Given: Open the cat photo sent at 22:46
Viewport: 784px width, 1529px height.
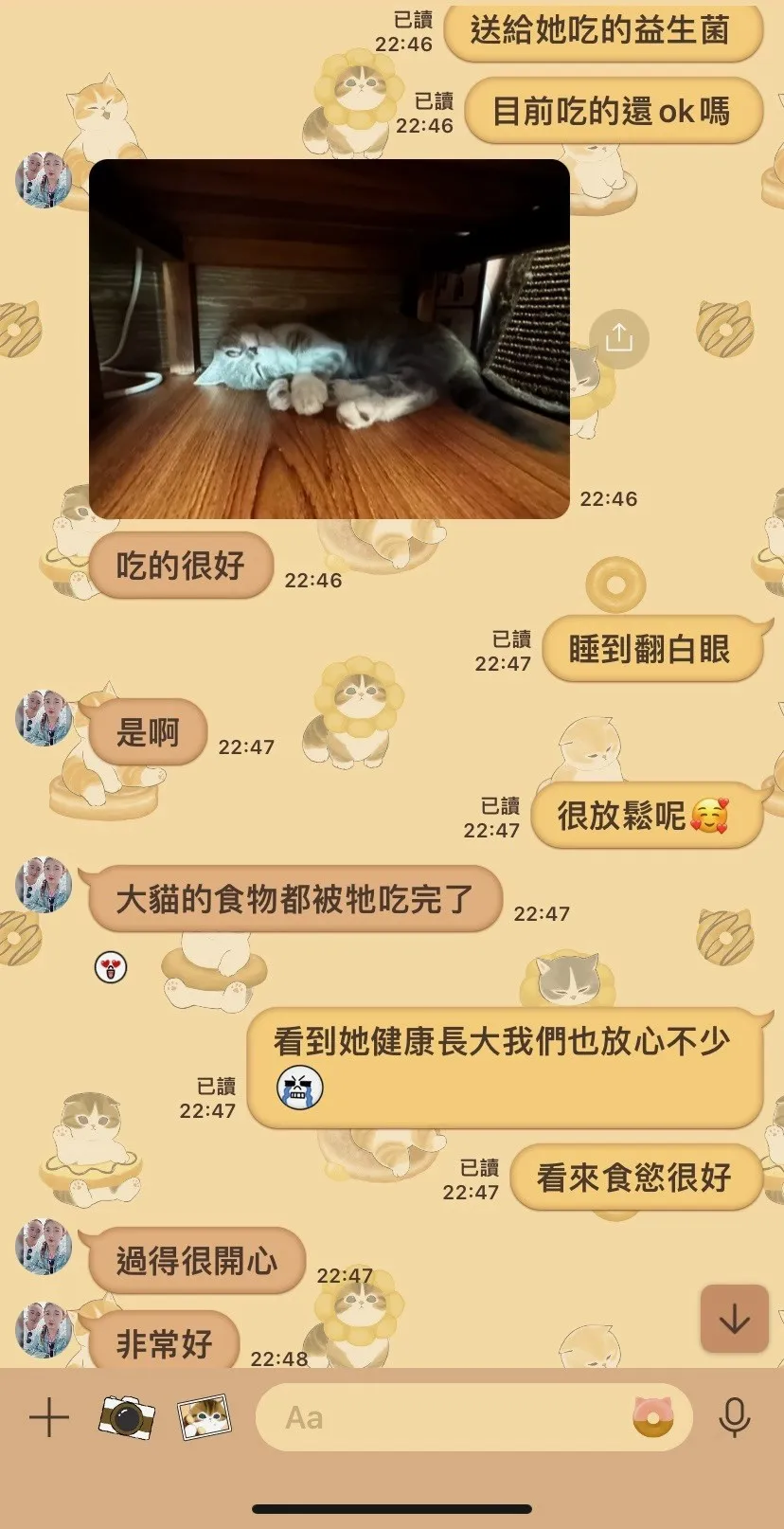Looking at the screenshot, I should tap(330, 339).
